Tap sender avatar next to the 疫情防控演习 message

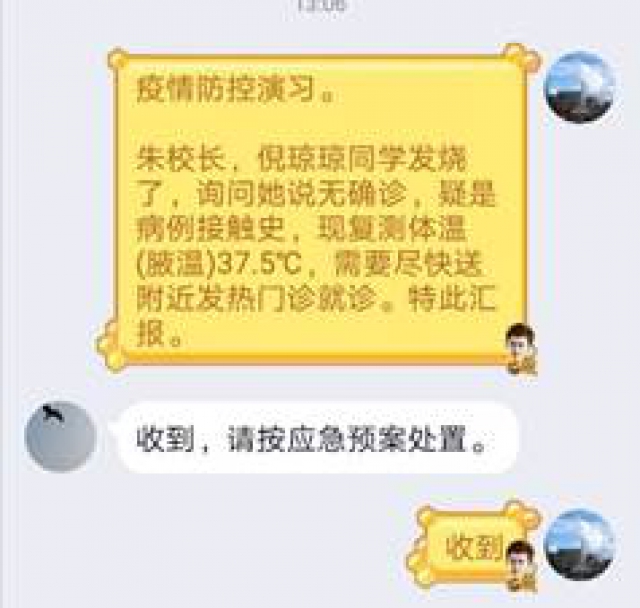[579, 88]
